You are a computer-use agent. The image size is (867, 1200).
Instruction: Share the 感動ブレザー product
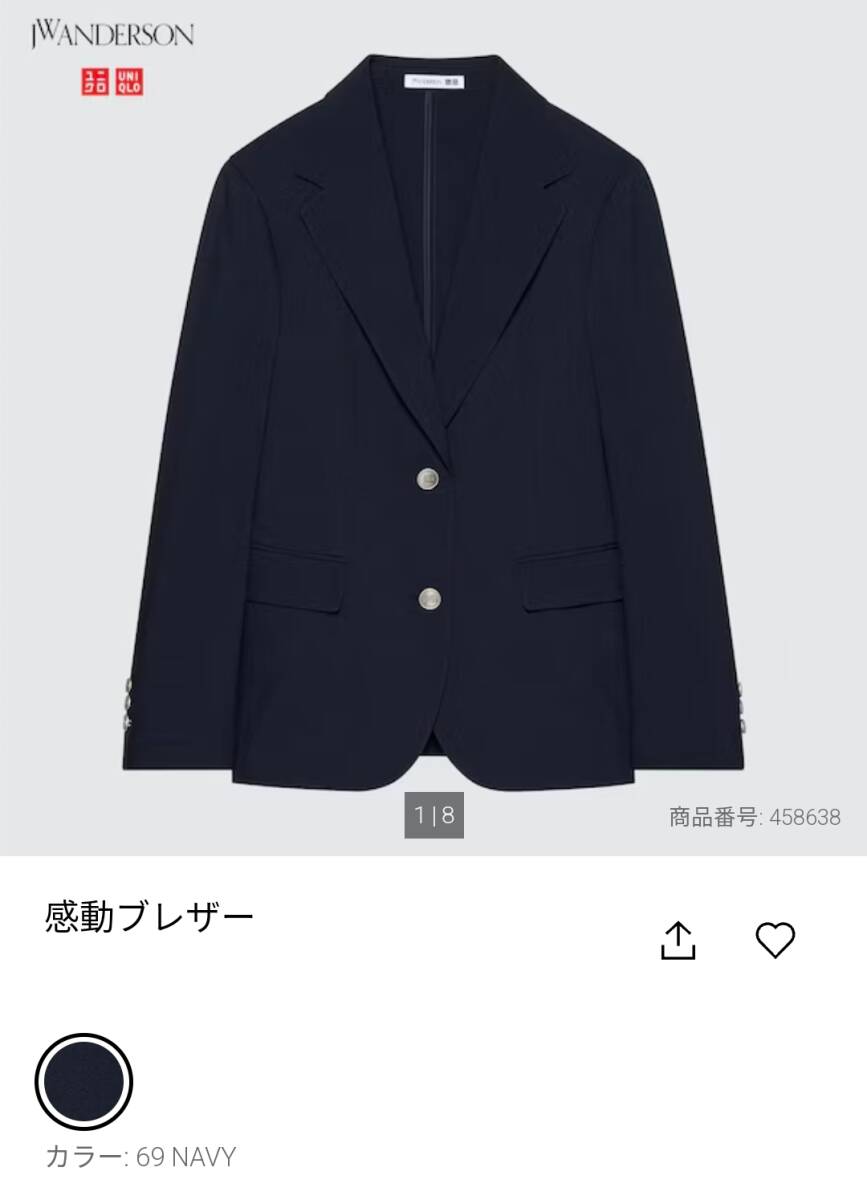(x=678, y=940)
